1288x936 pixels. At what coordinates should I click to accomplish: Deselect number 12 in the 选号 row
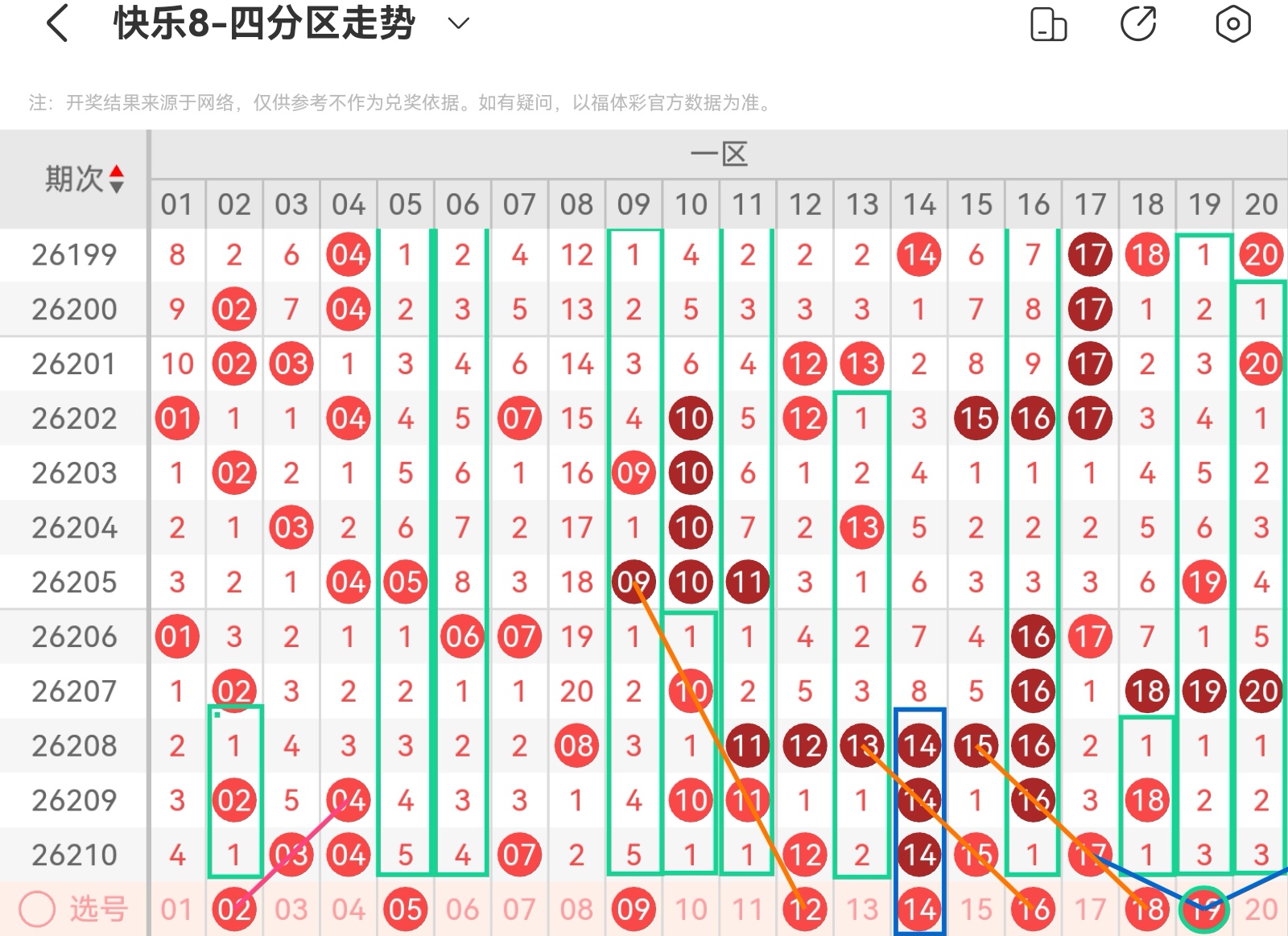[x=805, y=909]
